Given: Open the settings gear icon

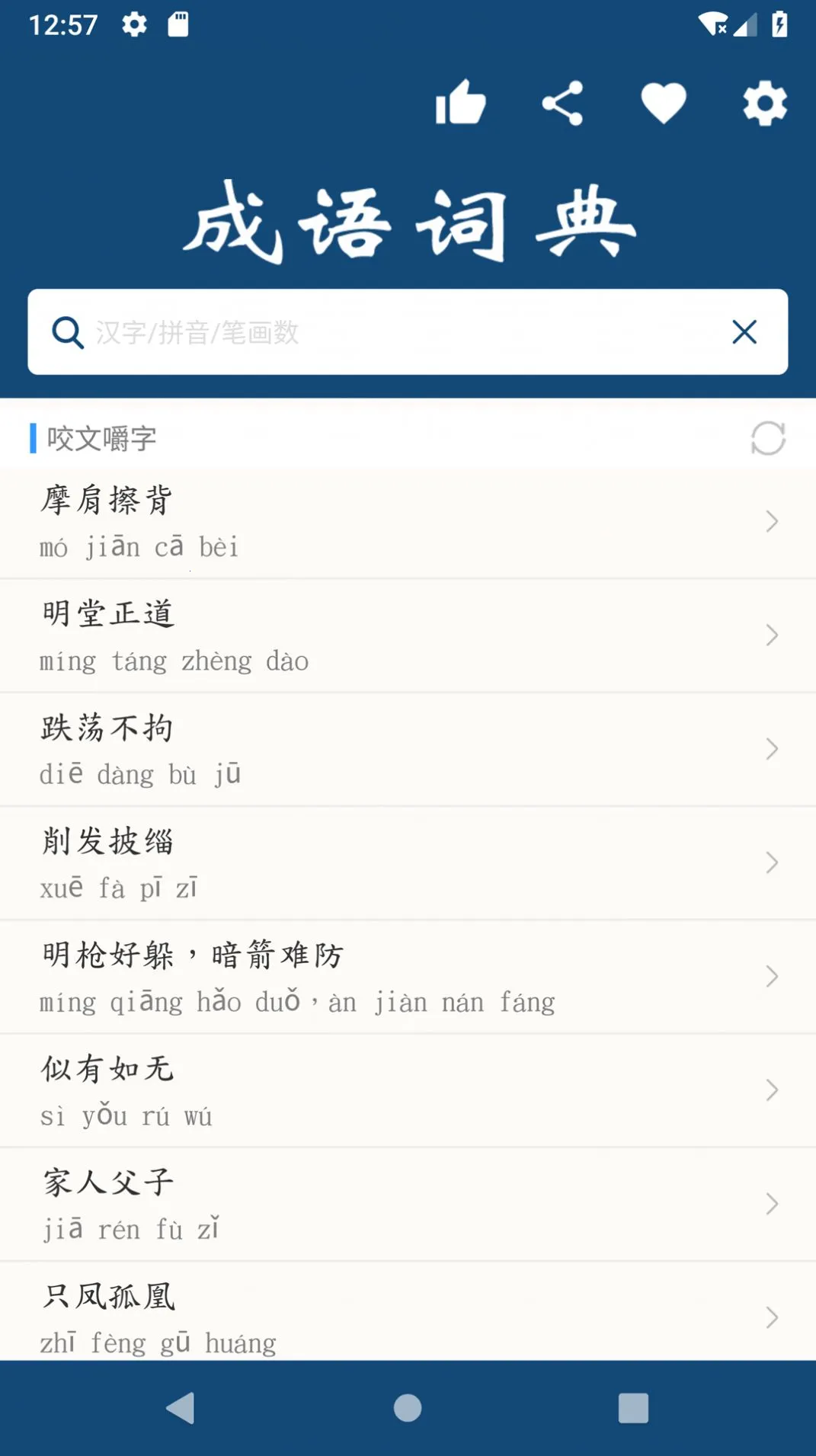Looking at the screenshot, I should click(x=764, y=104).
